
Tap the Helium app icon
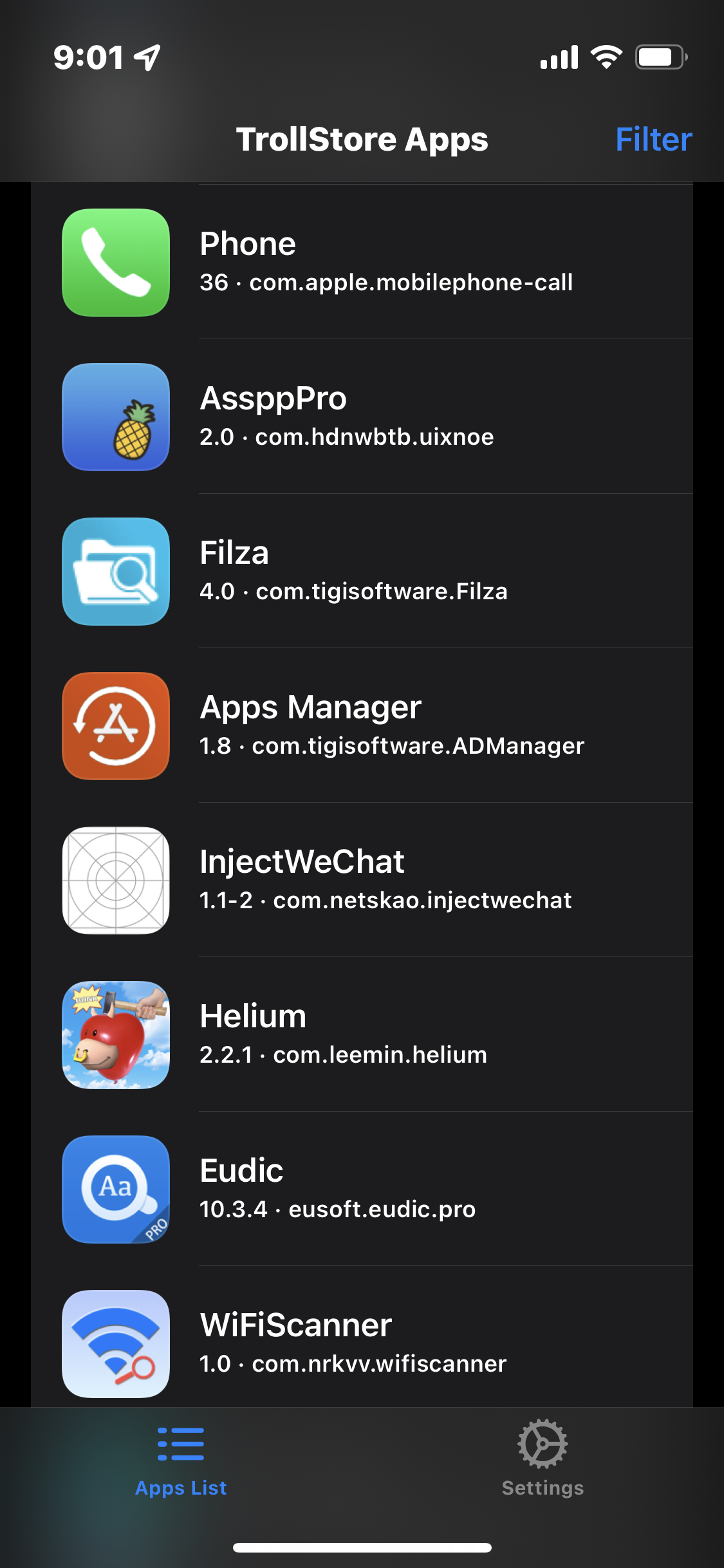(x=115, y=1035)
